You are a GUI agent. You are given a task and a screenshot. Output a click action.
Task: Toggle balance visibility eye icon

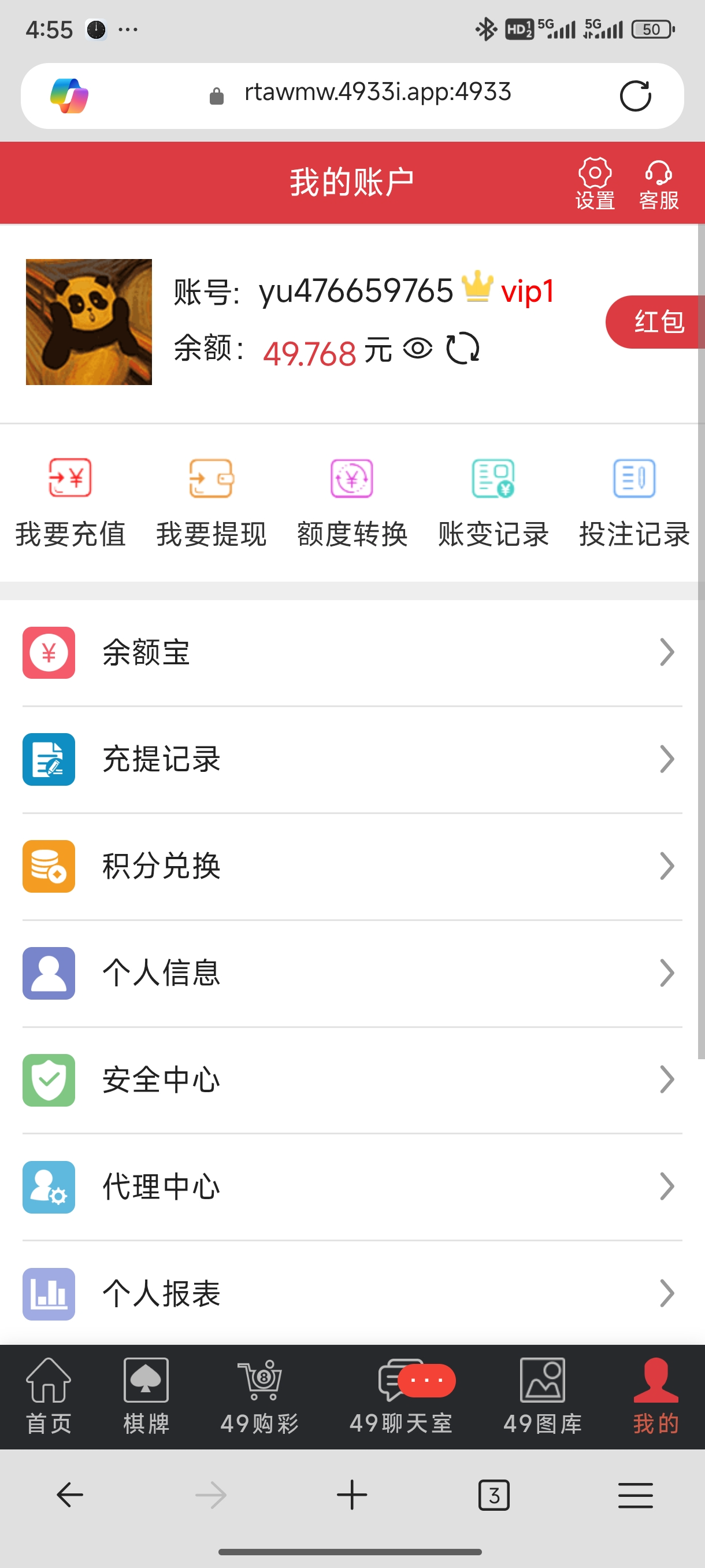point(417,349)
